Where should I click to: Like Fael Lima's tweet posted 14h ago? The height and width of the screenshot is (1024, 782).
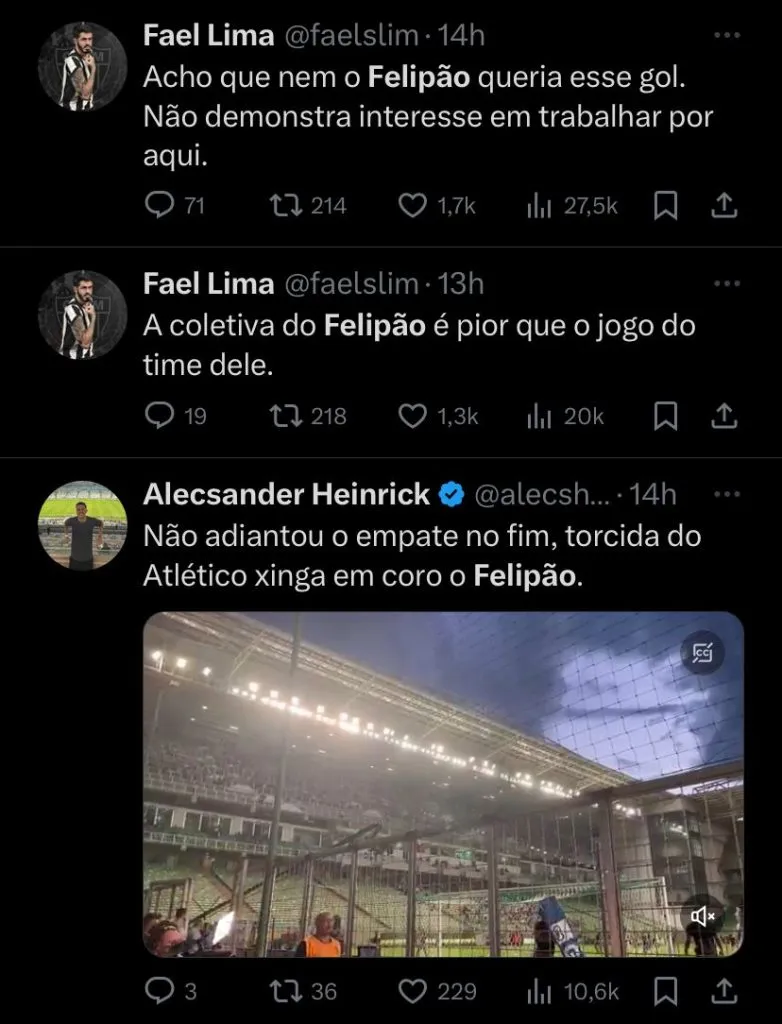(413, 206)
